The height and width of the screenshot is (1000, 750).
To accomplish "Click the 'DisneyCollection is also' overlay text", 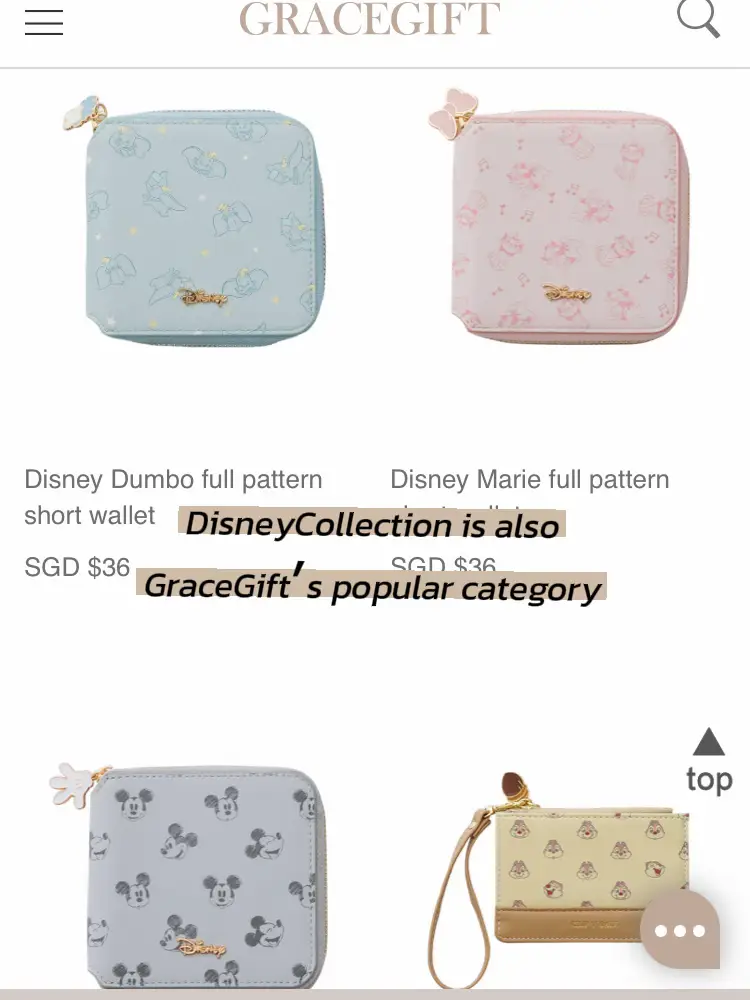I will pyautogui.click(x=372, y=525).
